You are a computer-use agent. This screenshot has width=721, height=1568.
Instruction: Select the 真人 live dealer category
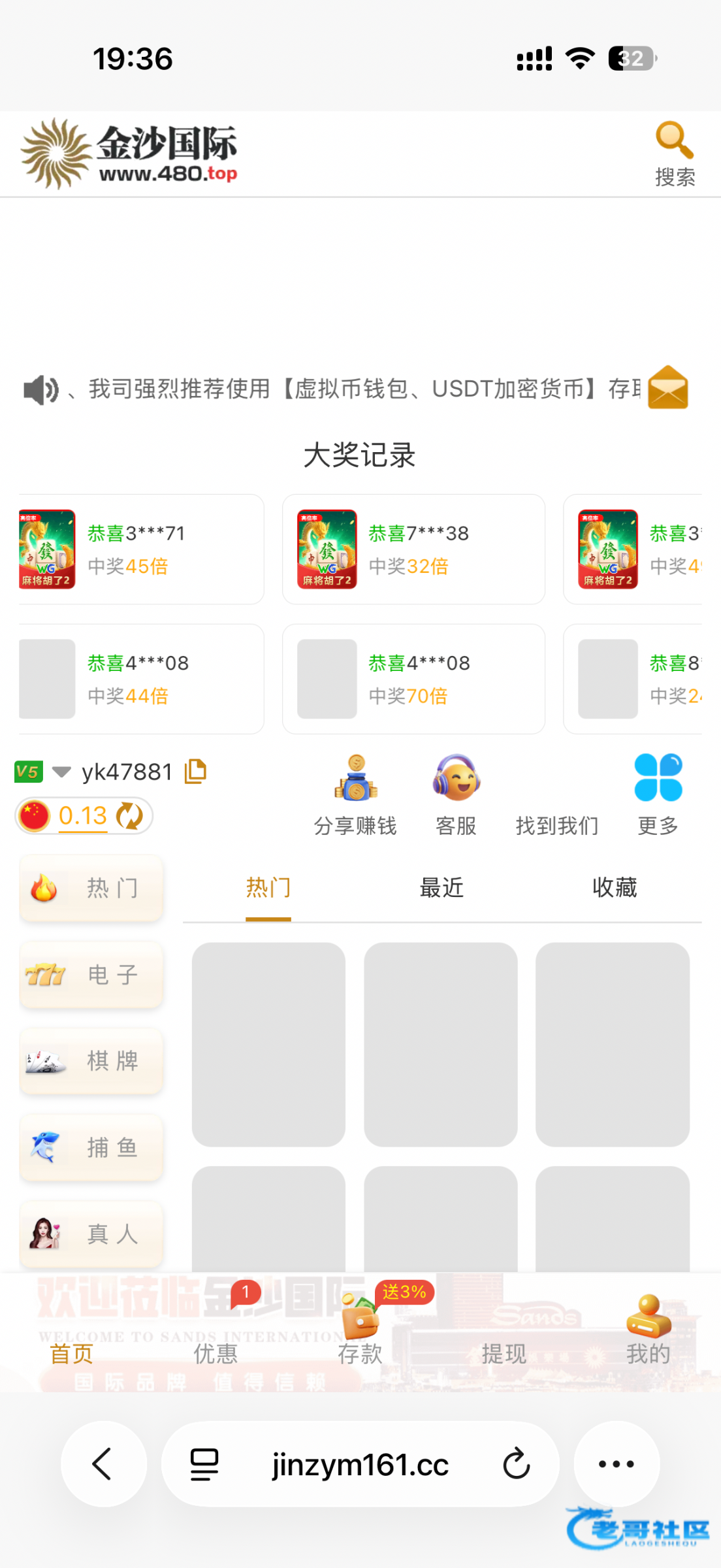pos(91,1234)
